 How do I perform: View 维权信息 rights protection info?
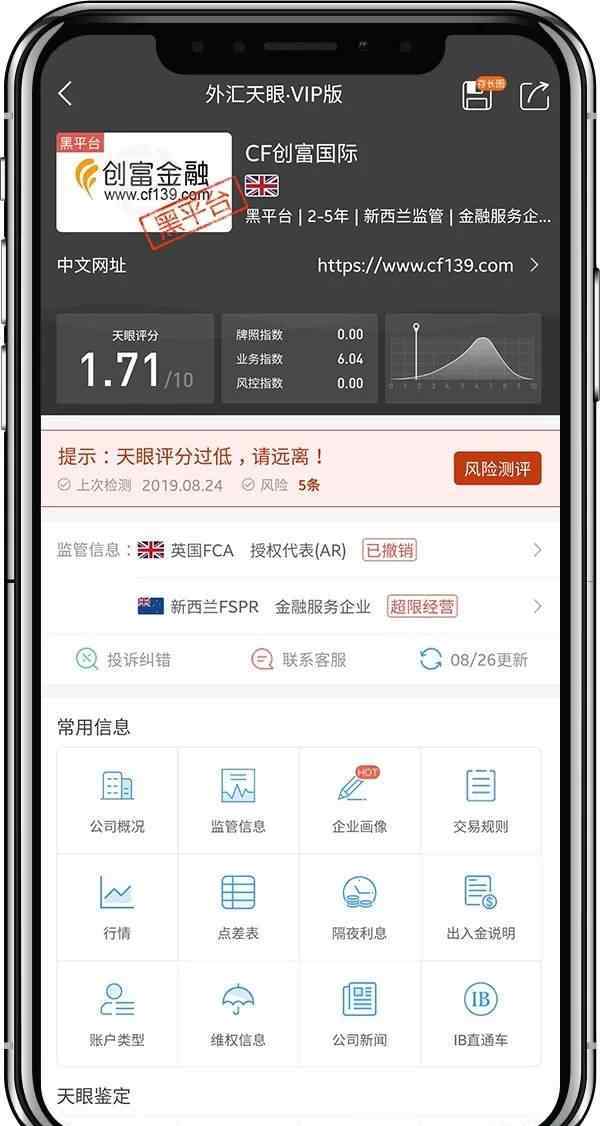(x=238, y=1014)
